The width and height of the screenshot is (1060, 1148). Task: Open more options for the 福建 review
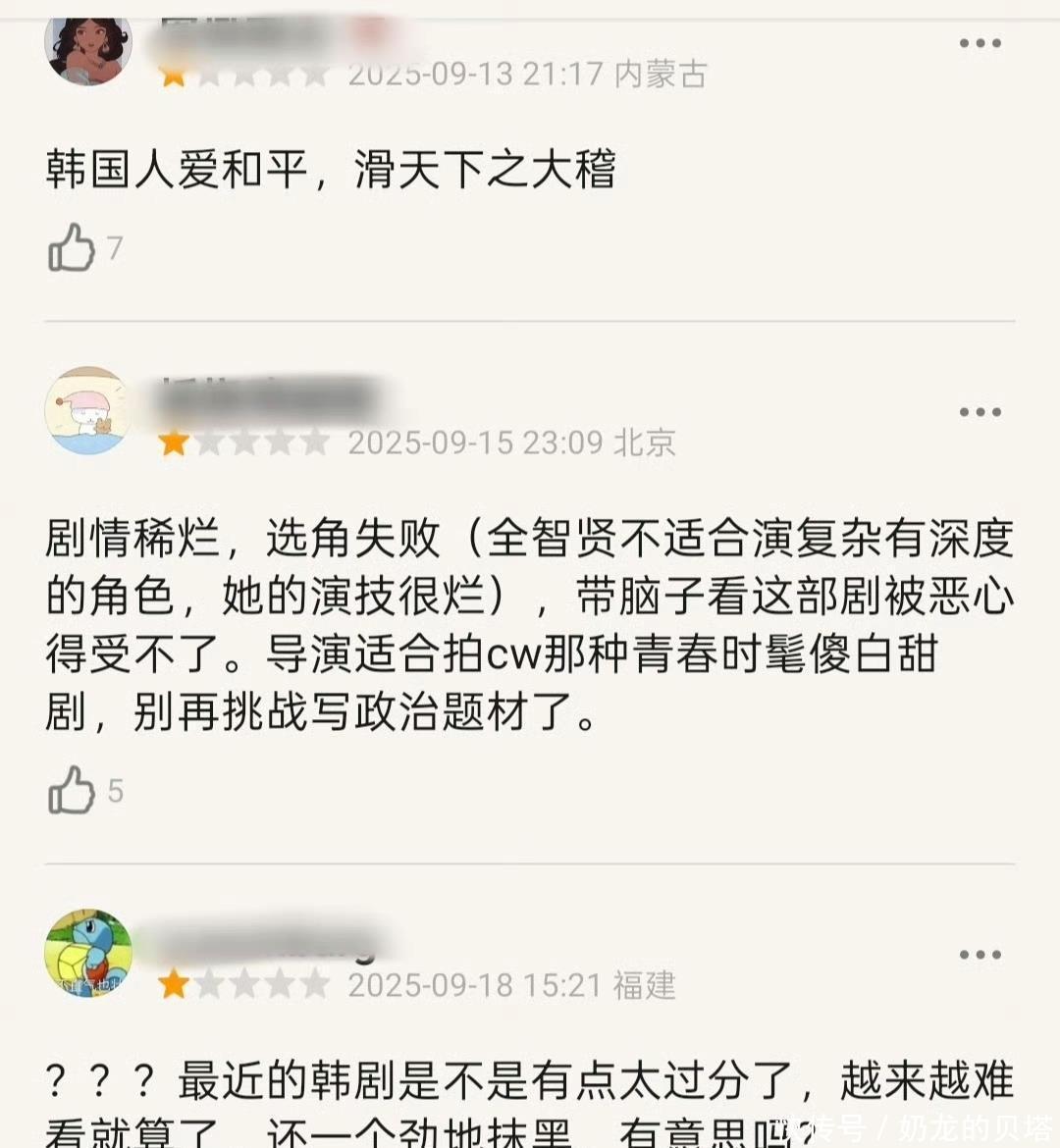(x=979, y=955)
